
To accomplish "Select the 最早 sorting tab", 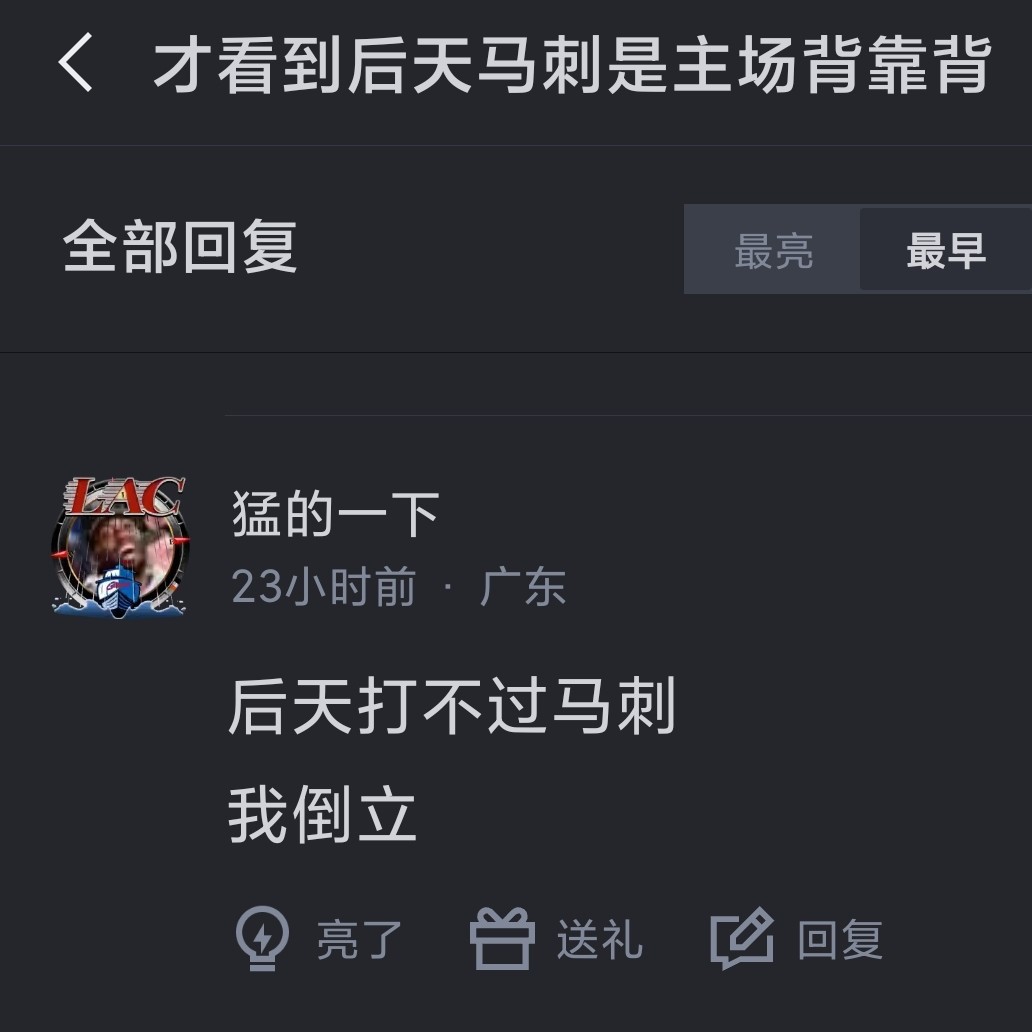I will (945, 250).
